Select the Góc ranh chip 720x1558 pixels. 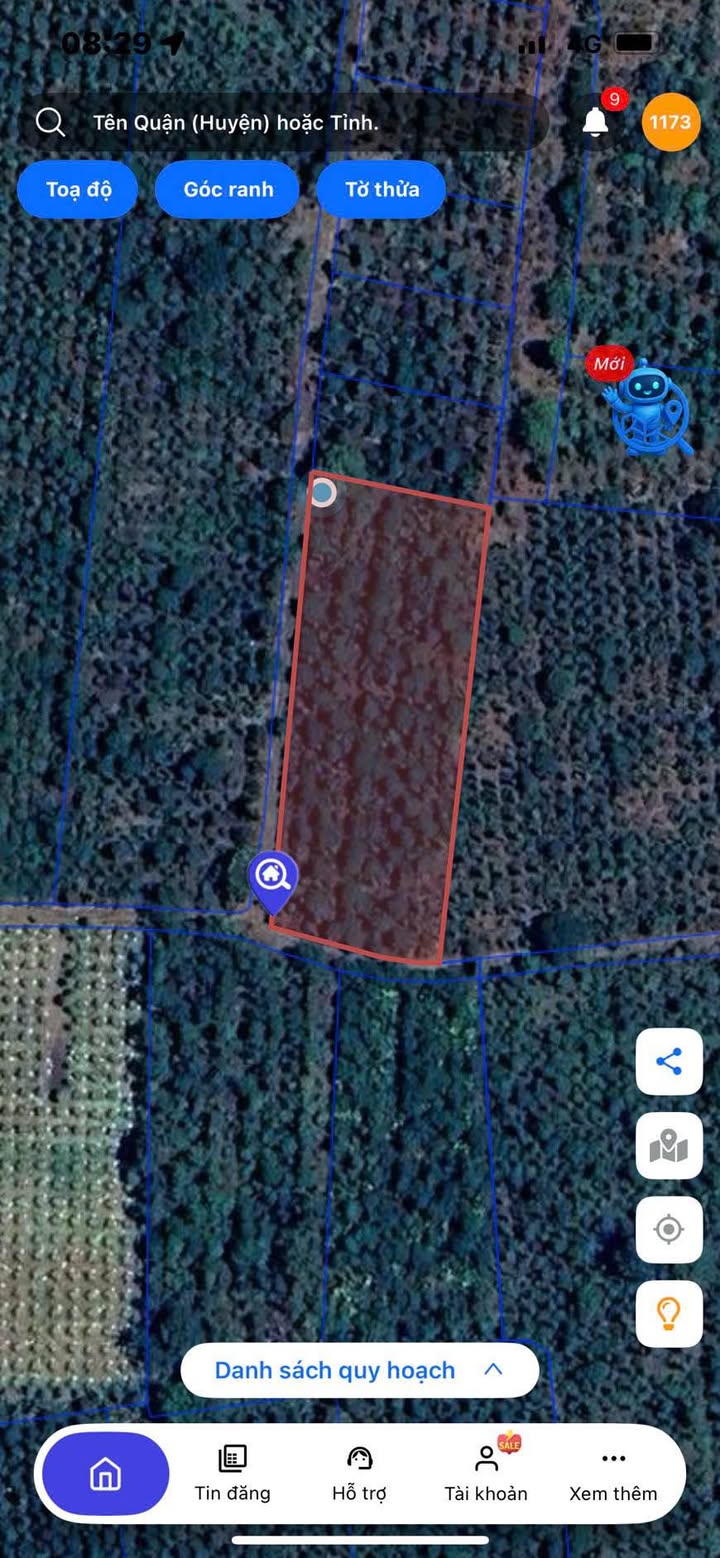tap(228, 189)
